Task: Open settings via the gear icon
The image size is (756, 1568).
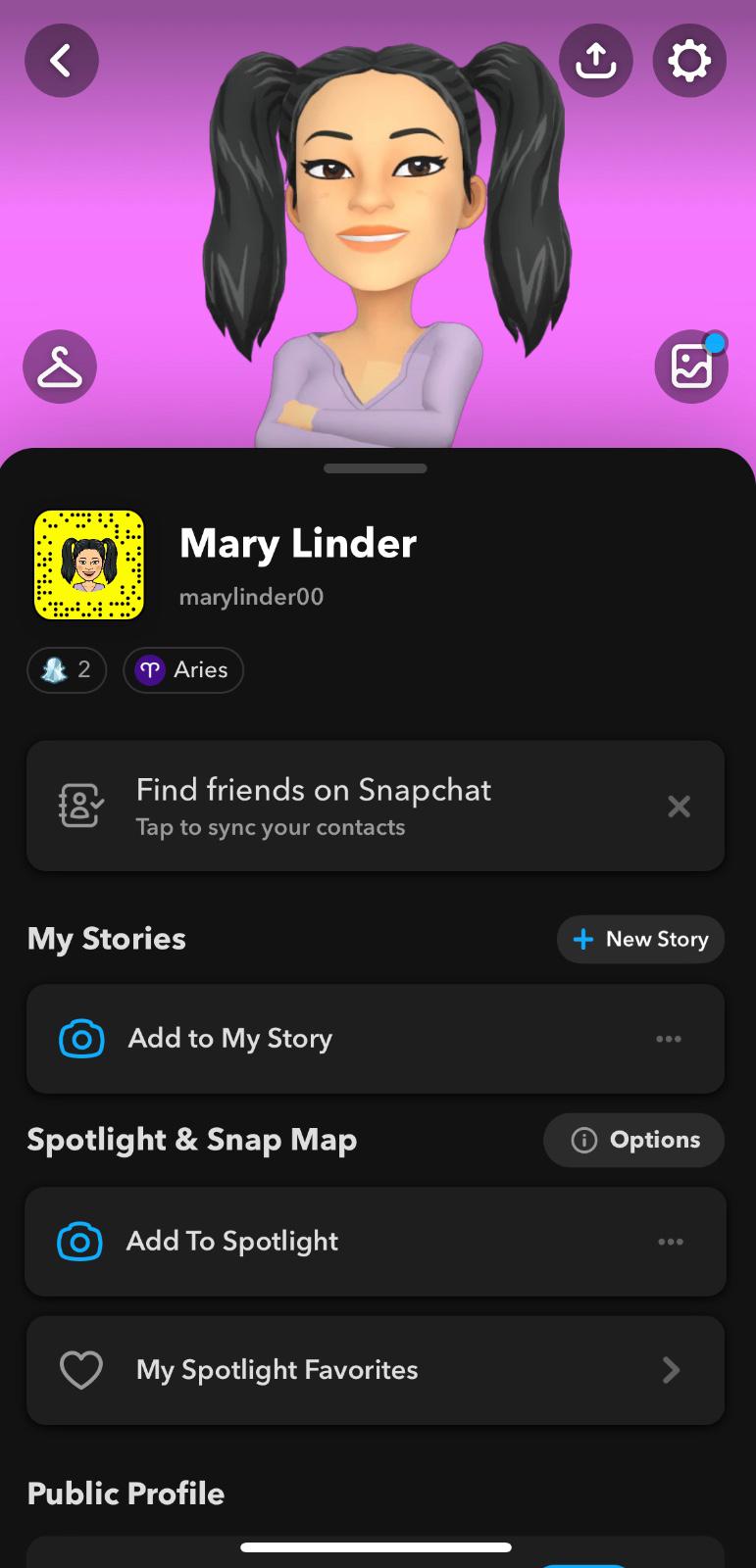Action: coord(689,61)
